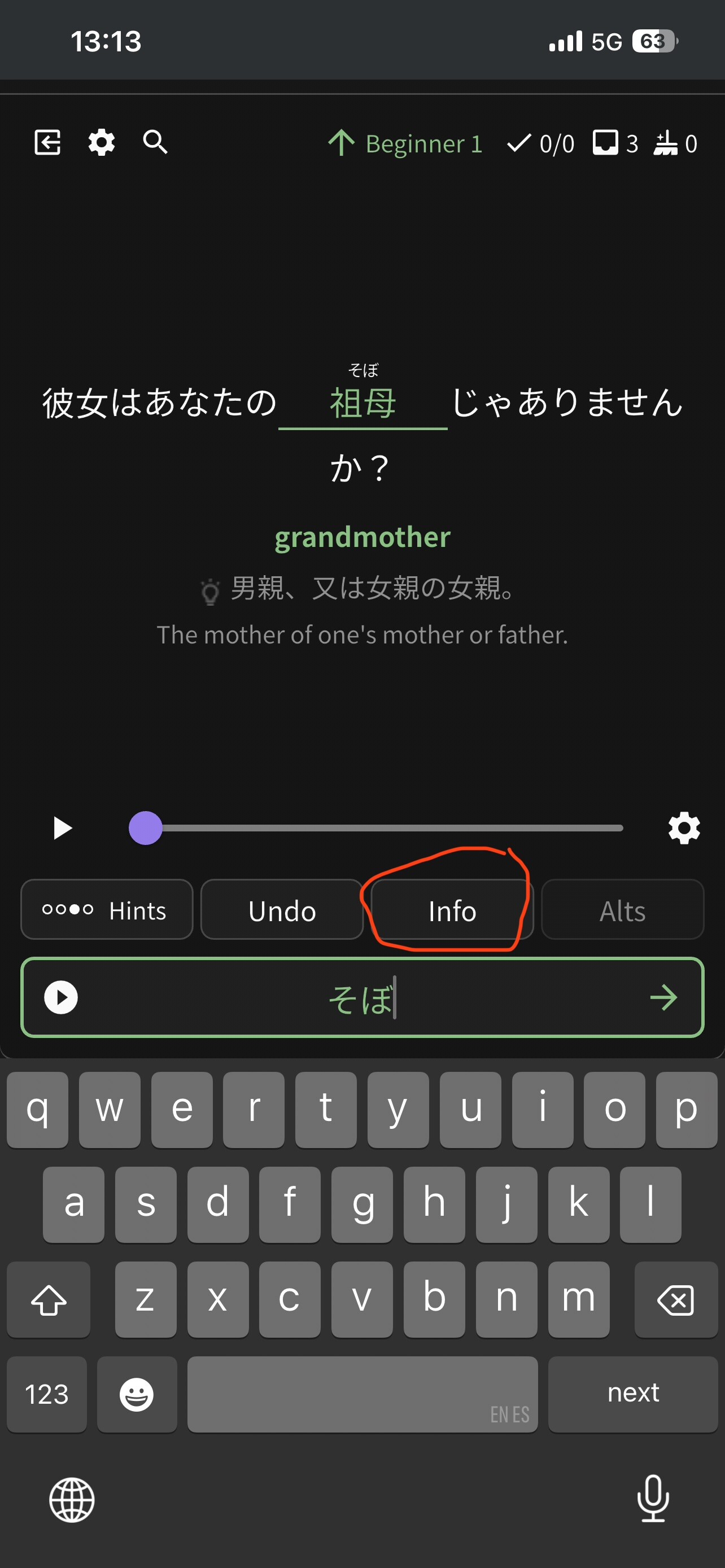Play the sentence audio

(62, 828)
